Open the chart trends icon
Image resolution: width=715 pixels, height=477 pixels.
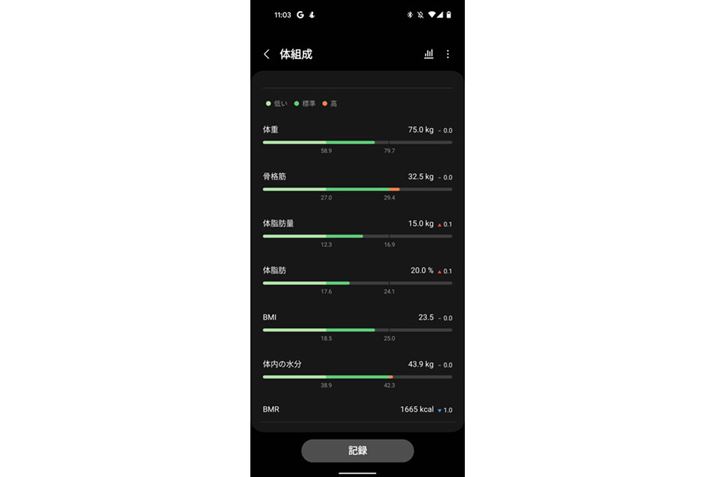point(429,54)
